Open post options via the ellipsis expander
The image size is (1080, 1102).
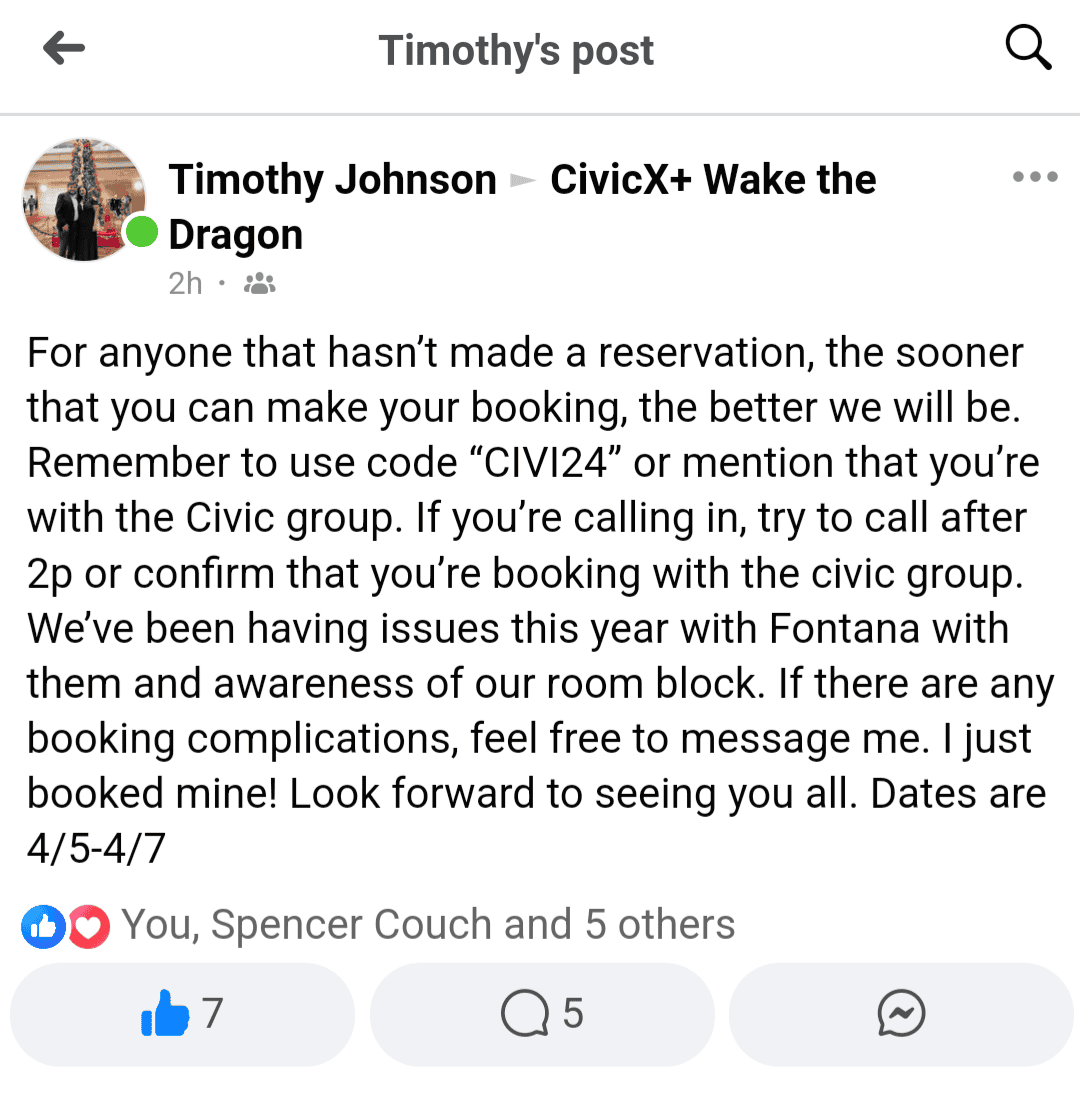point(1034,176)
